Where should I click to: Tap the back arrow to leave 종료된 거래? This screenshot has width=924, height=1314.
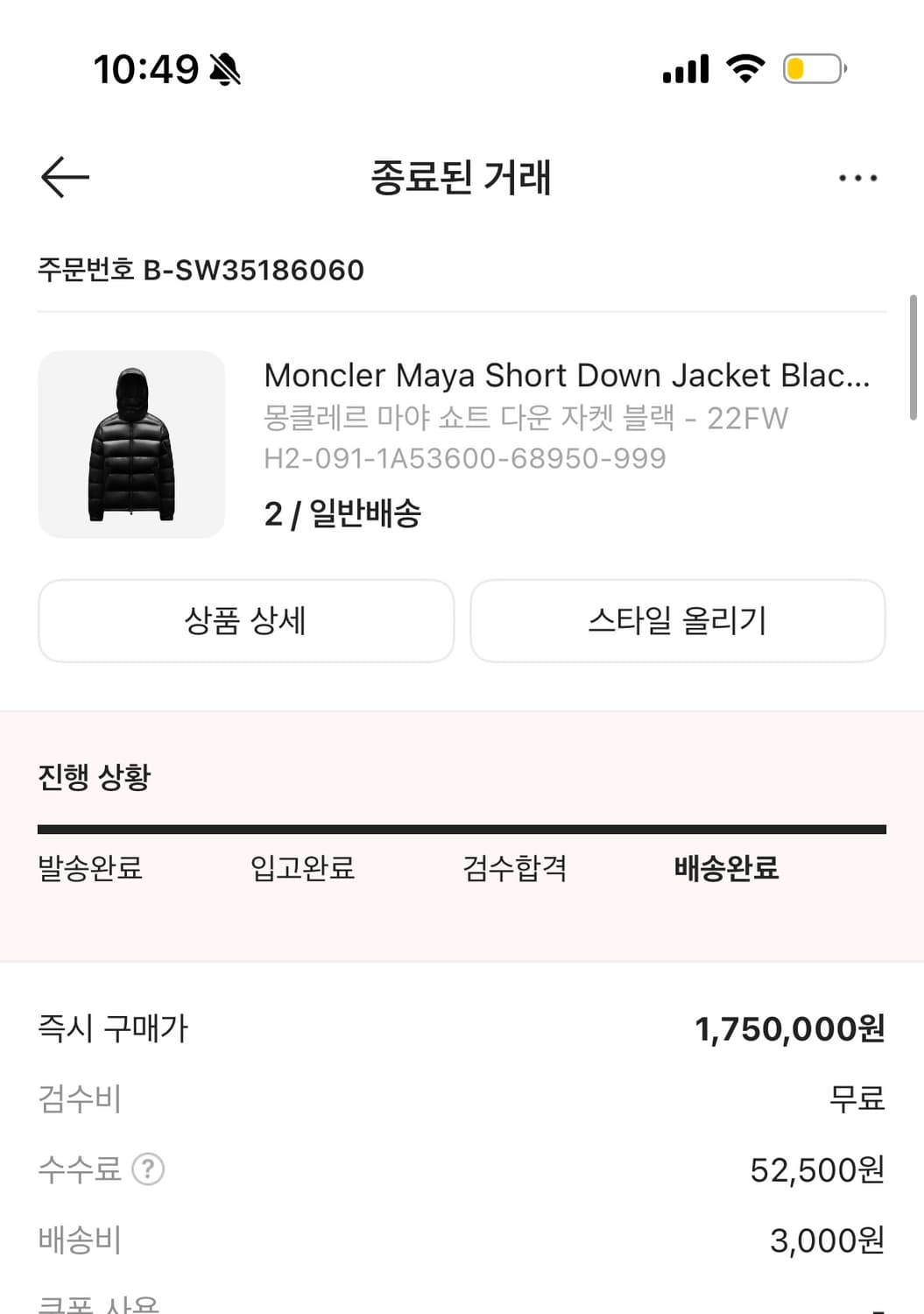click(x=64, y=177)
